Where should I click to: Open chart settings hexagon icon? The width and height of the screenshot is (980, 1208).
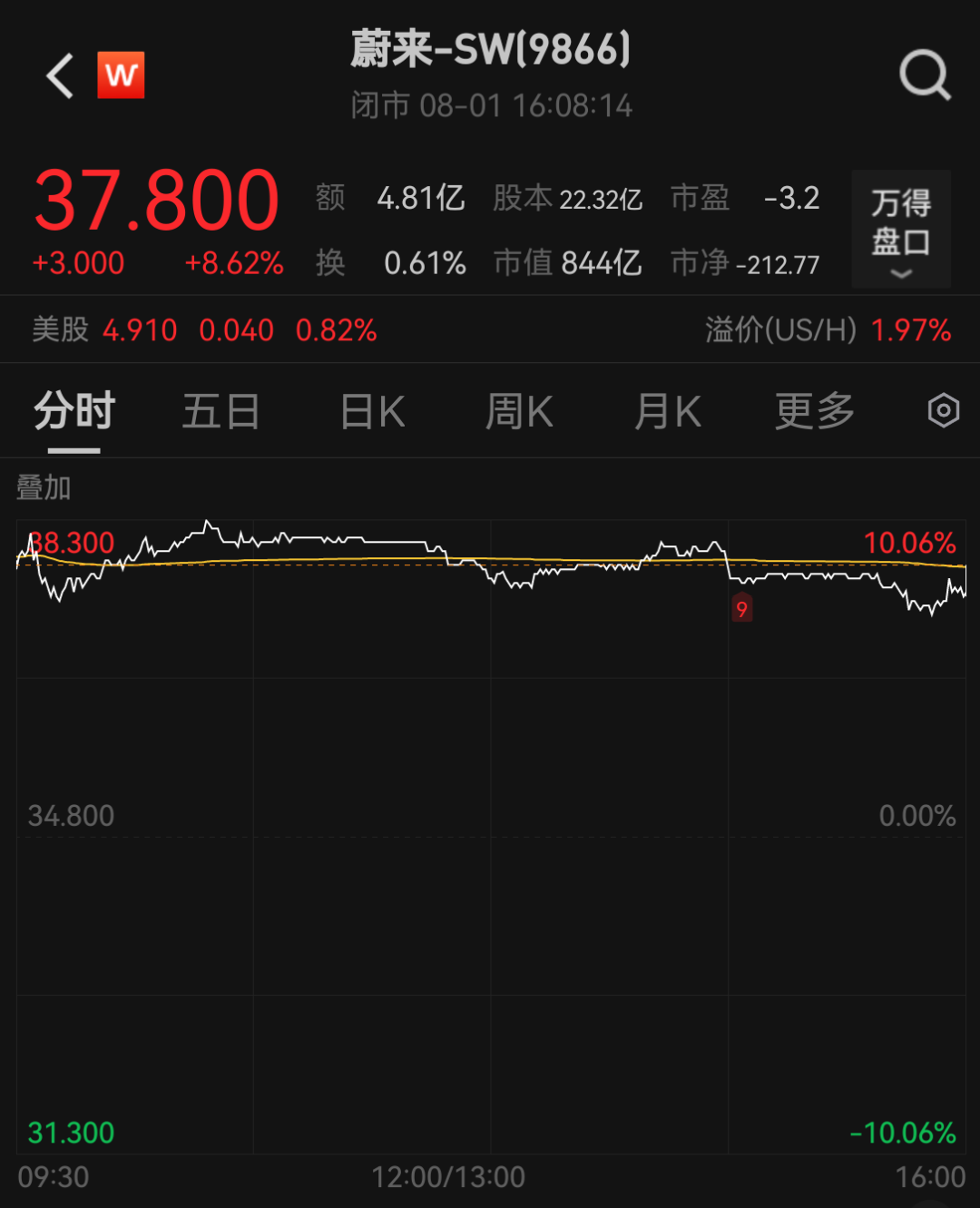click(943, 411)
